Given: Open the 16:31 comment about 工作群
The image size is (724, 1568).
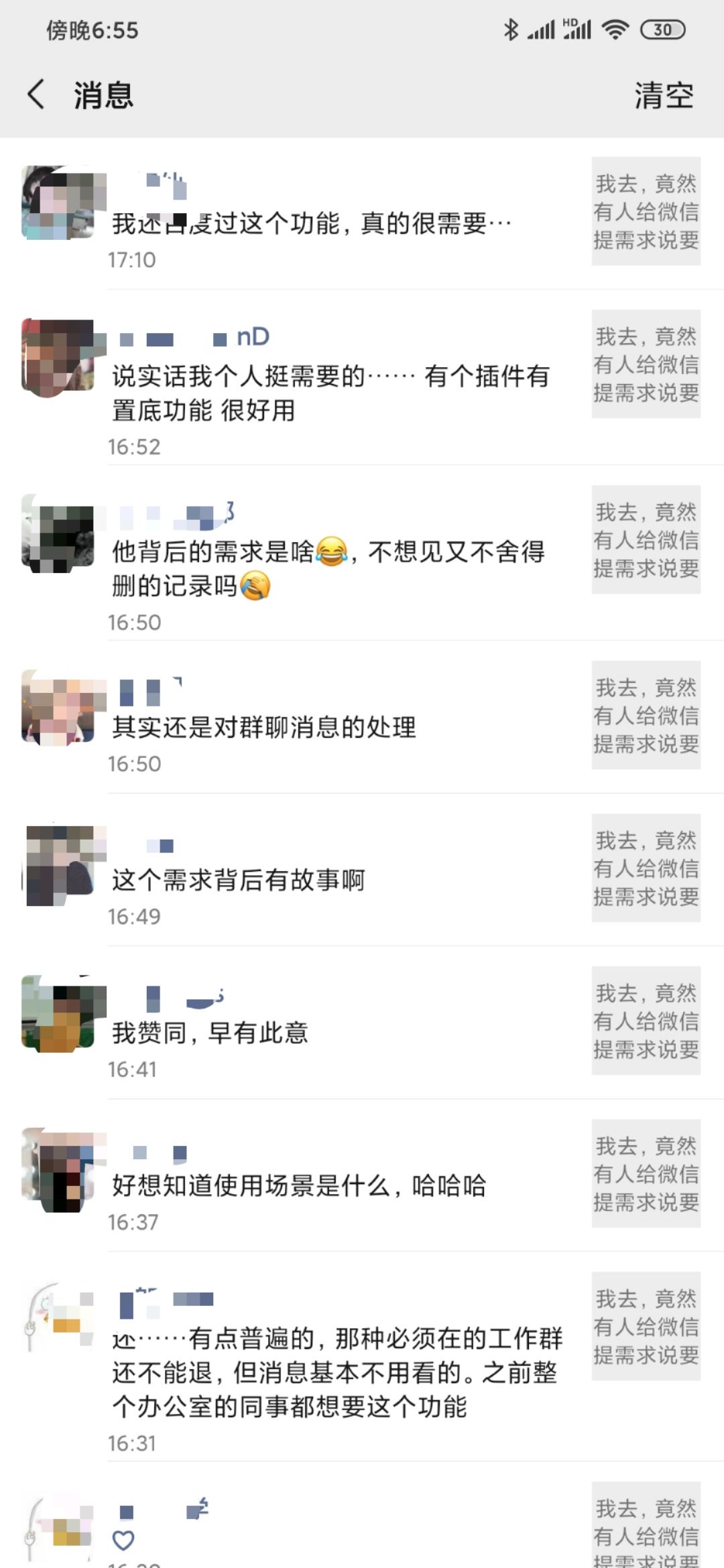Looking at the screenshot, I should click(x=337, y=1372).
